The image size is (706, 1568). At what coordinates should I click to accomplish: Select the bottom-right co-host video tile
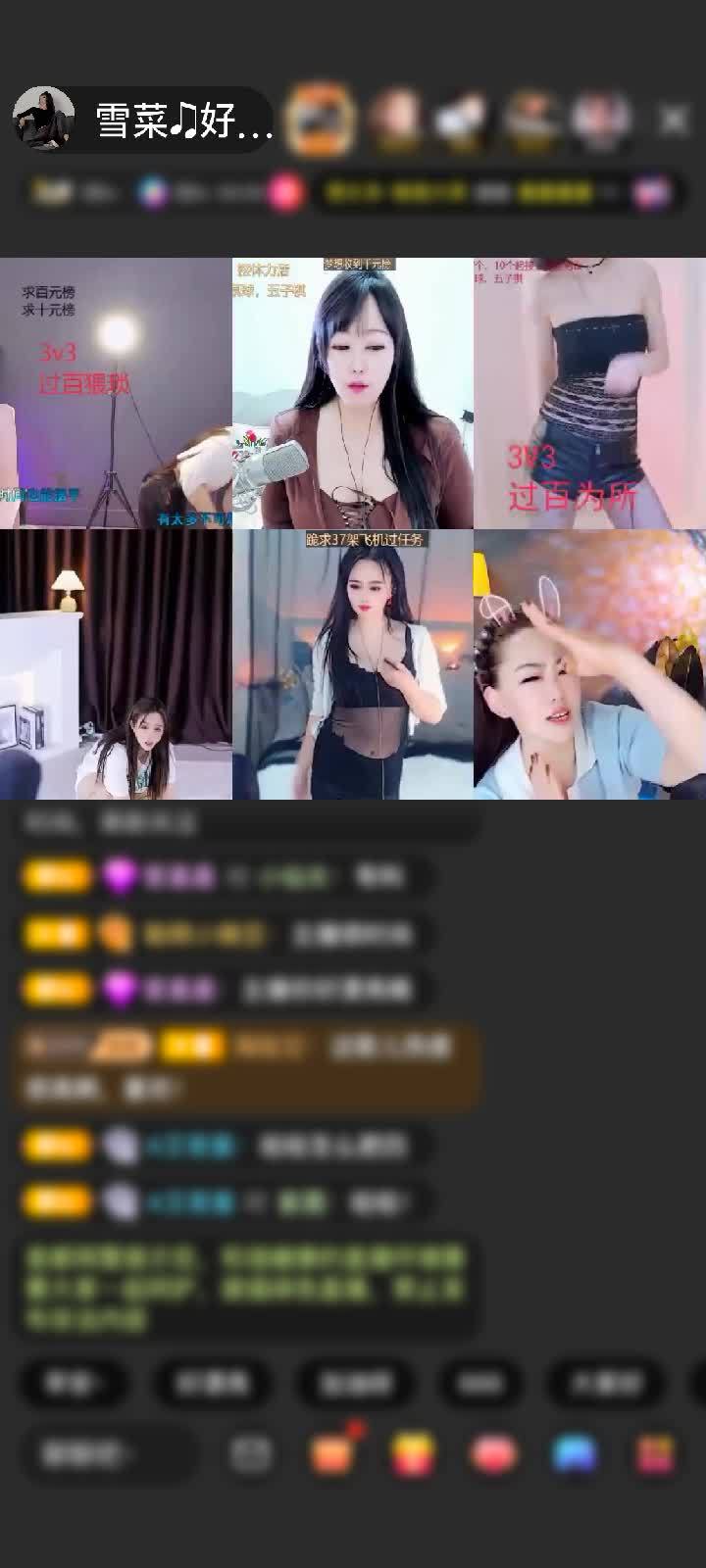click(x=588, y=666)
